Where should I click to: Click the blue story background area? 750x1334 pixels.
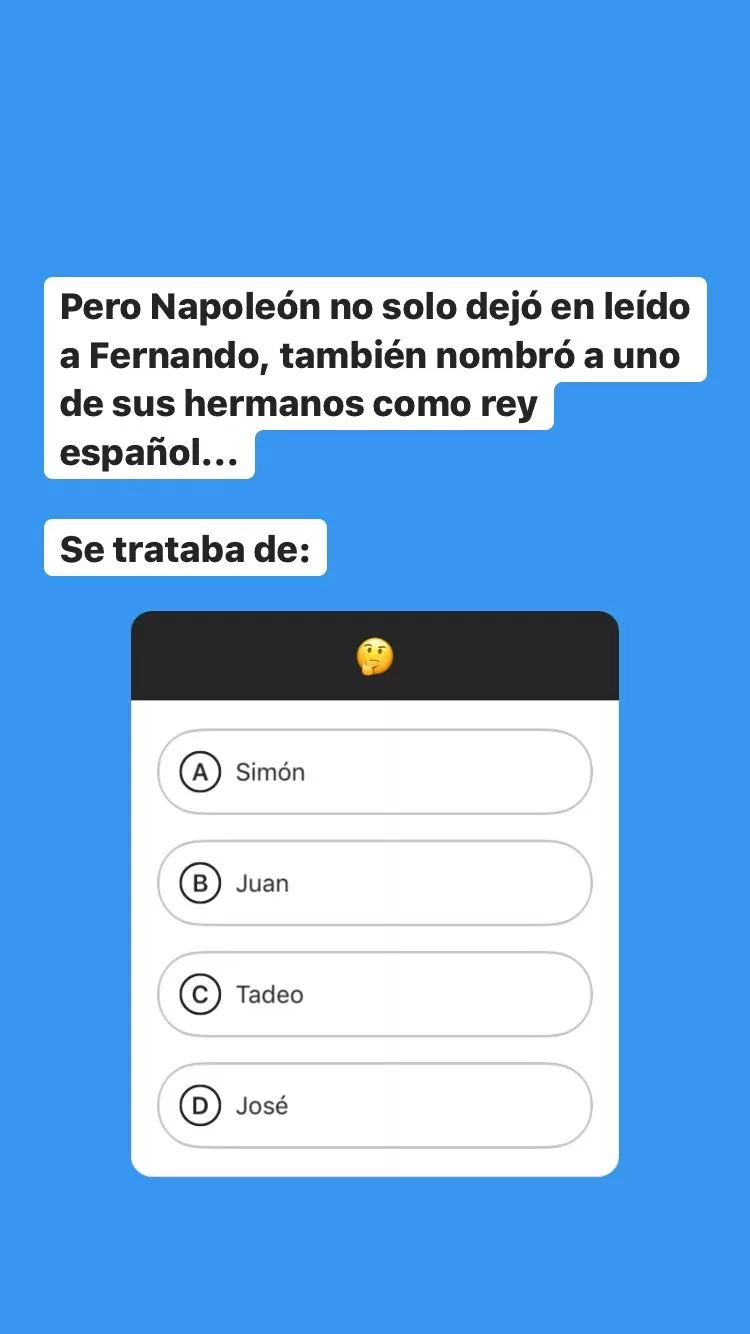click(375, 130)
